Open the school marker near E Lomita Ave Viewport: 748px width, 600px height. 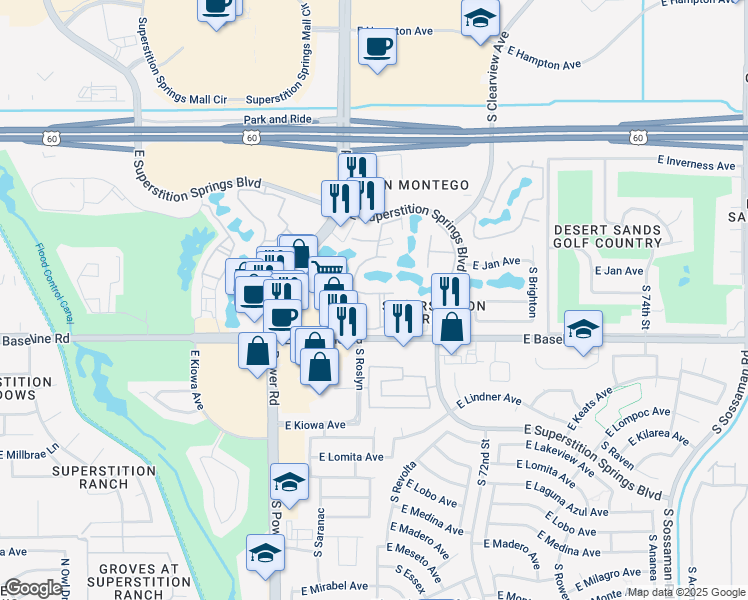289,485
